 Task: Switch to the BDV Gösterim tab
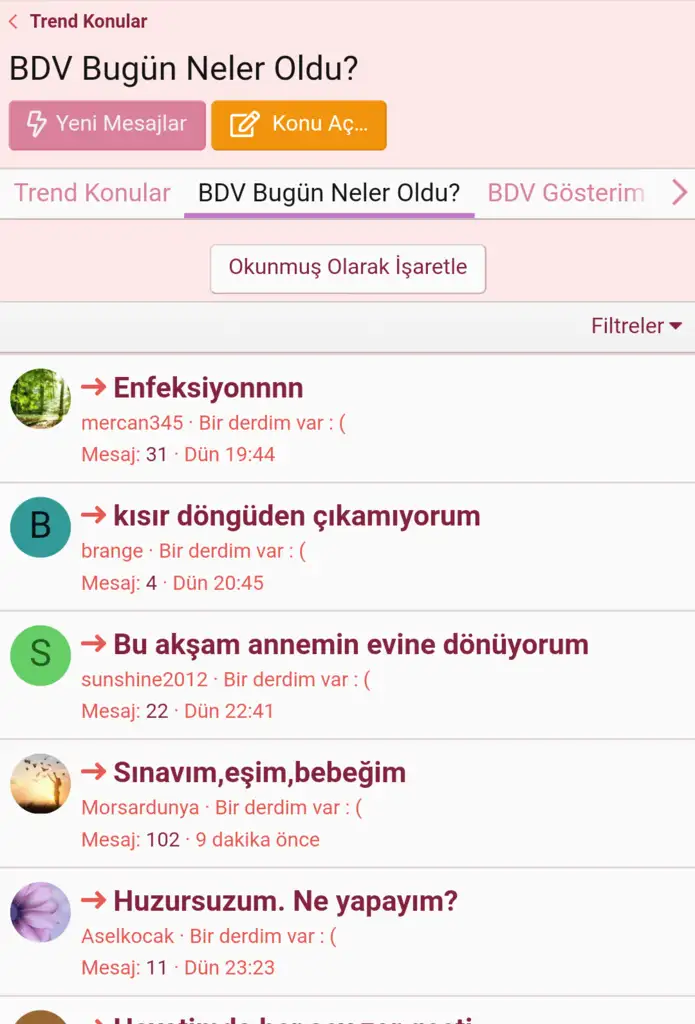point(565,193)
